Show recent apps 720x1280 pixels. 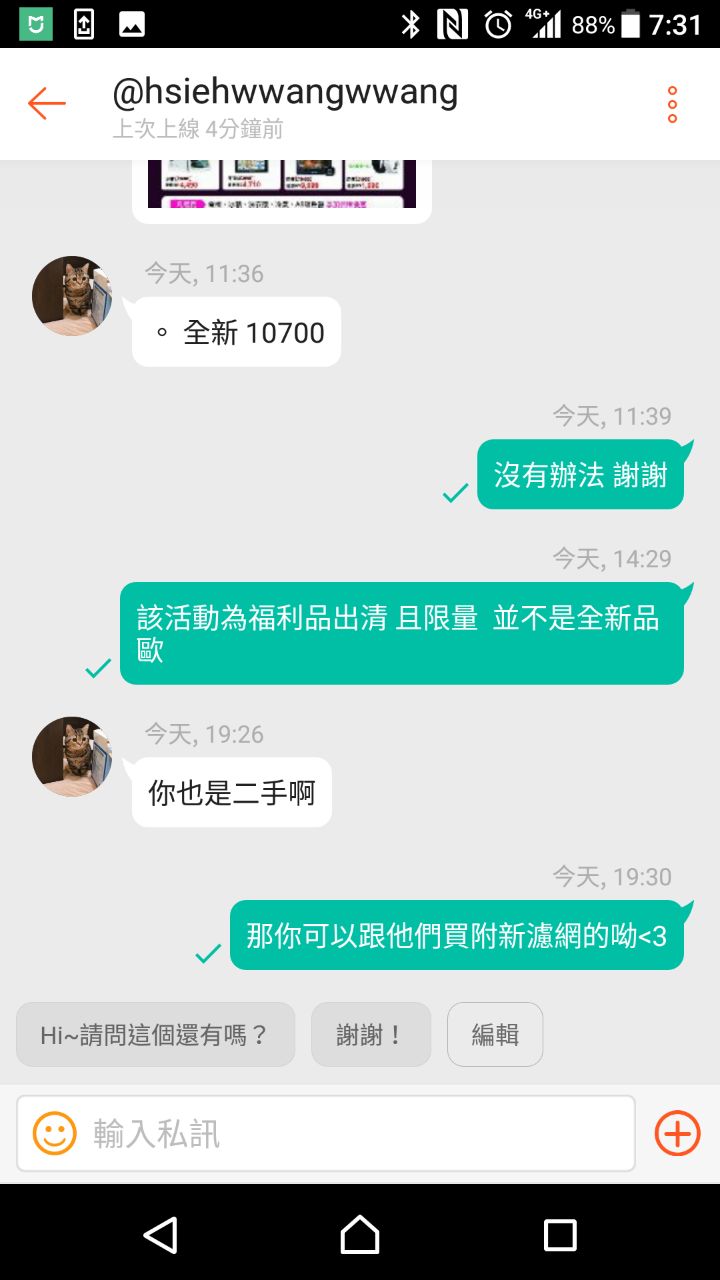(x=560, y=1234)
